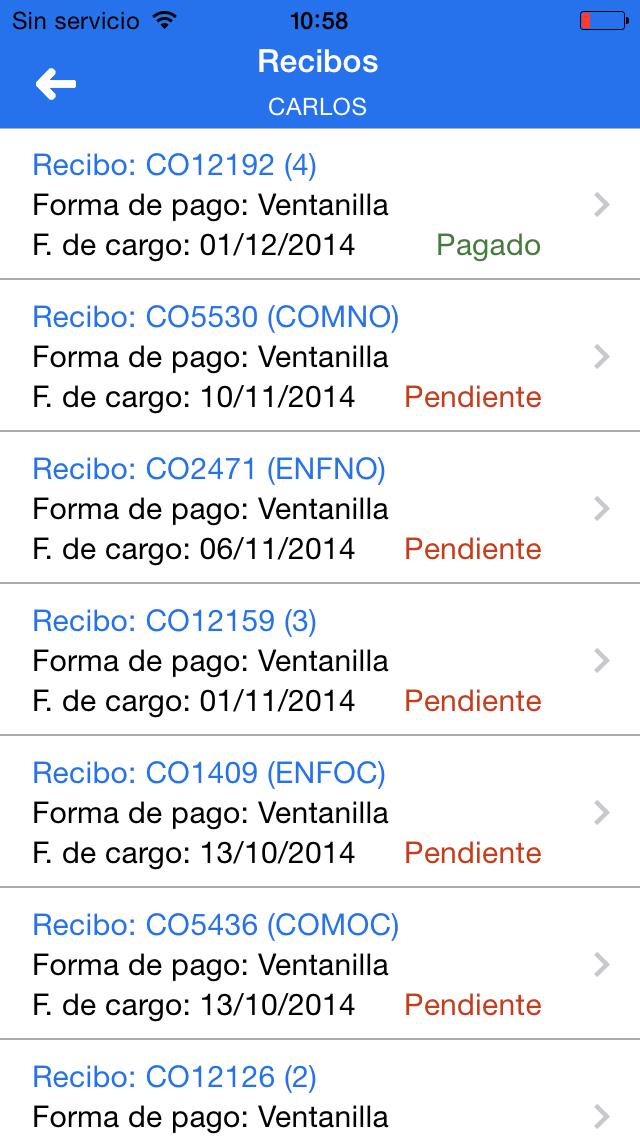Screen dimensions: 640x1136
Task: Go back using the white arrow
Action: [56, 84]
